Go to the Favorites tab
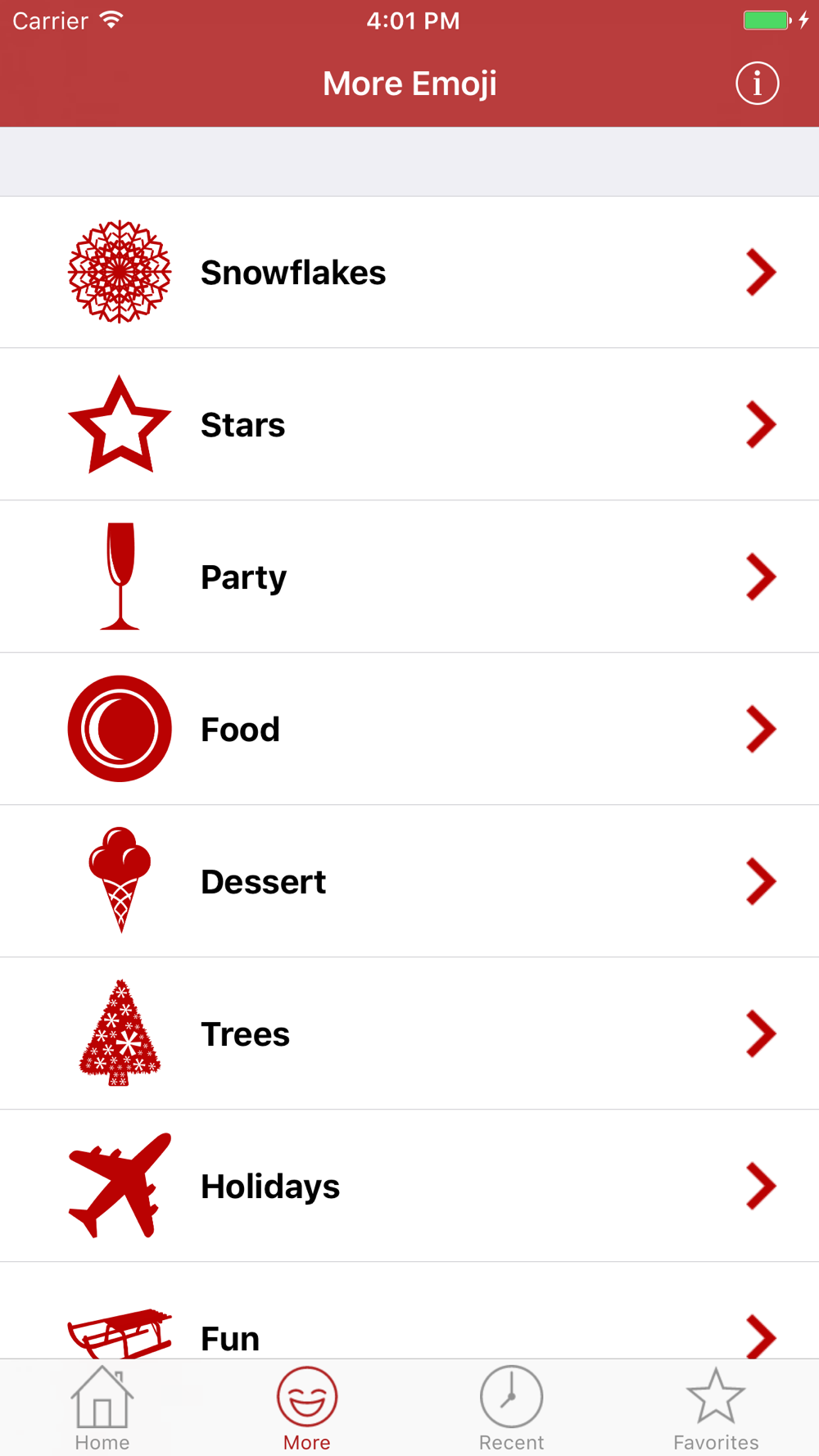 [x=716, y=1409]
